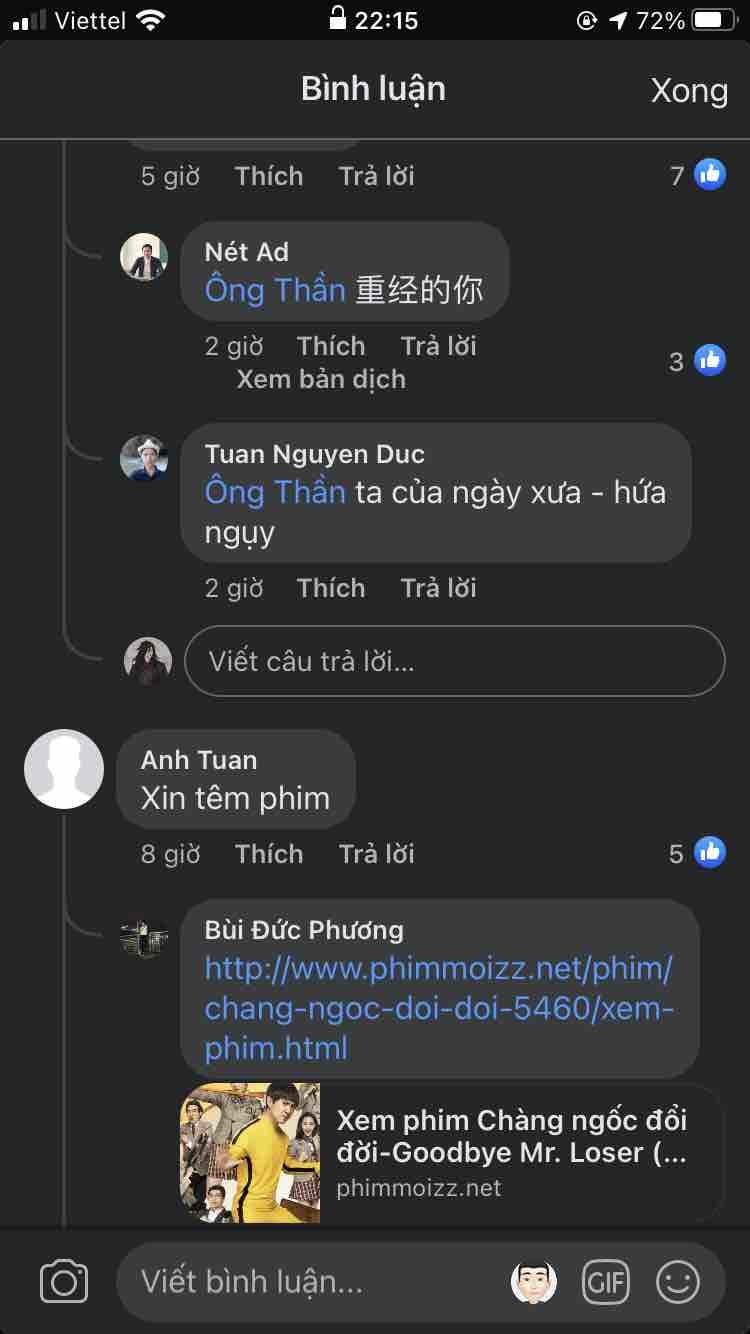Tap the Ông Thần mention in Nét Ad's comment
The height and width of the screenshot is (1334, 750).
point(275,290)
